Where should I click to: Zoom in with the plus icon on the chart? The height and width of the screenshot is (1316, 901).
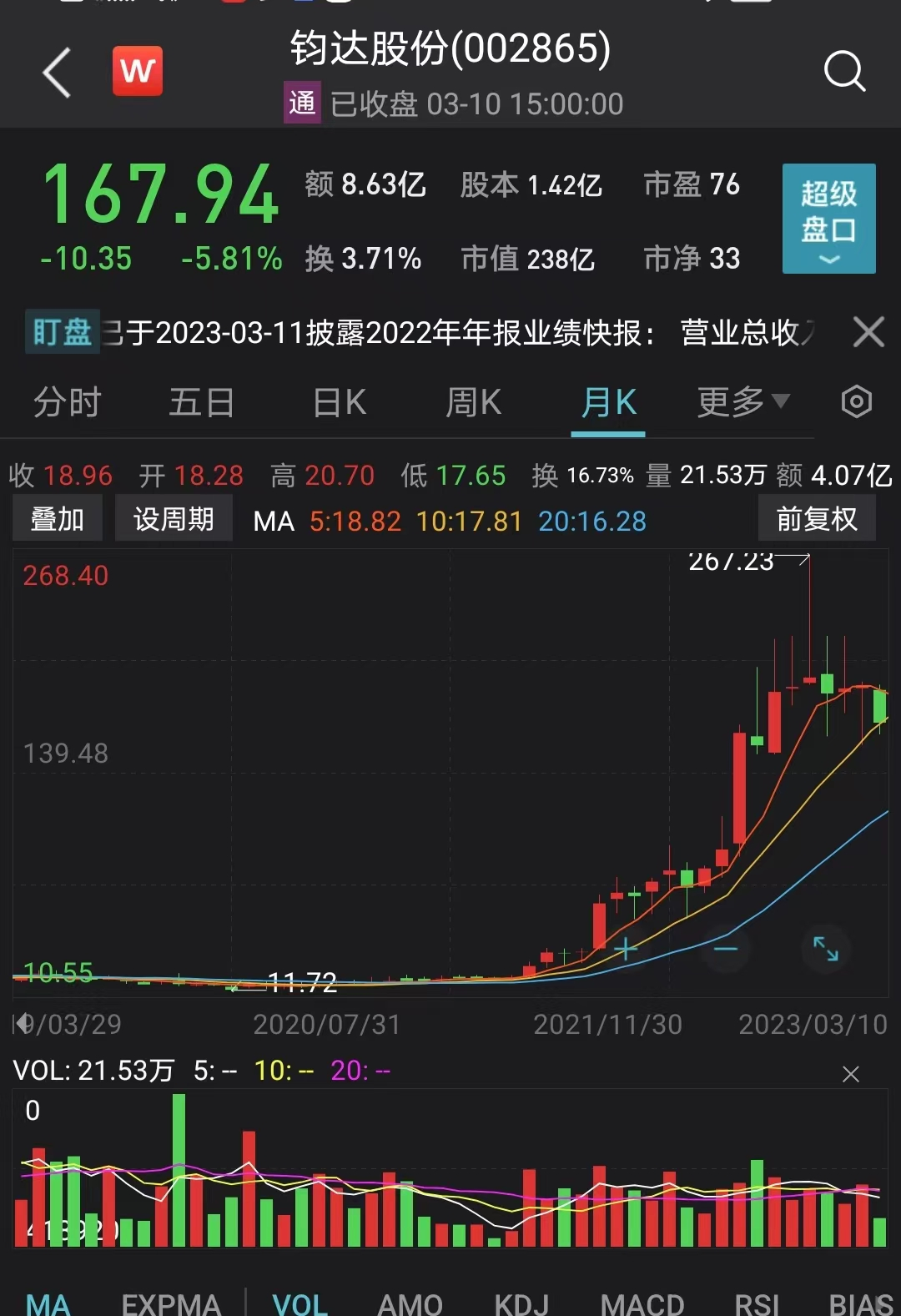(626, 950)
